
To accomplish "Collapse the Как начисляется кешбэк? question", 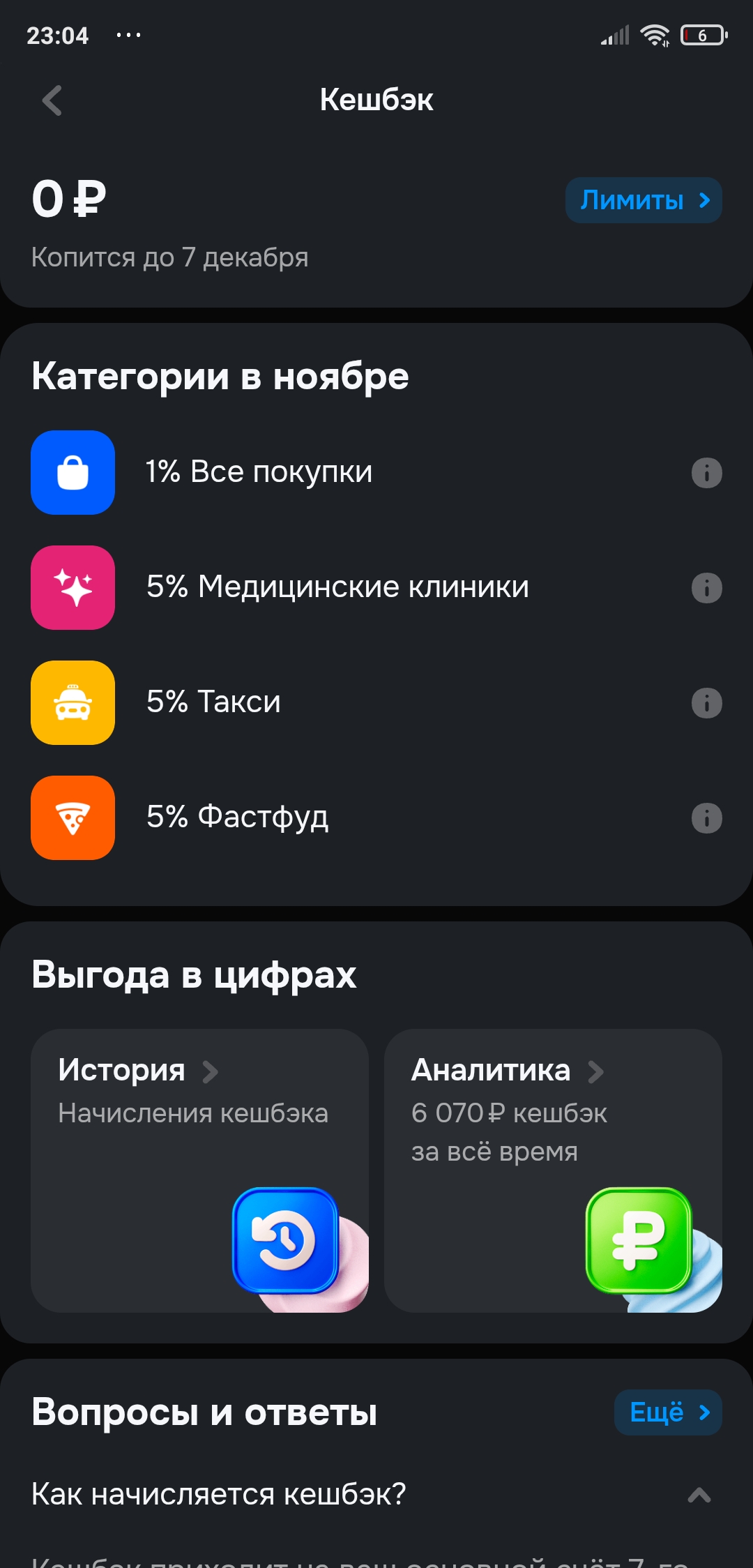I will (699, 1494).
